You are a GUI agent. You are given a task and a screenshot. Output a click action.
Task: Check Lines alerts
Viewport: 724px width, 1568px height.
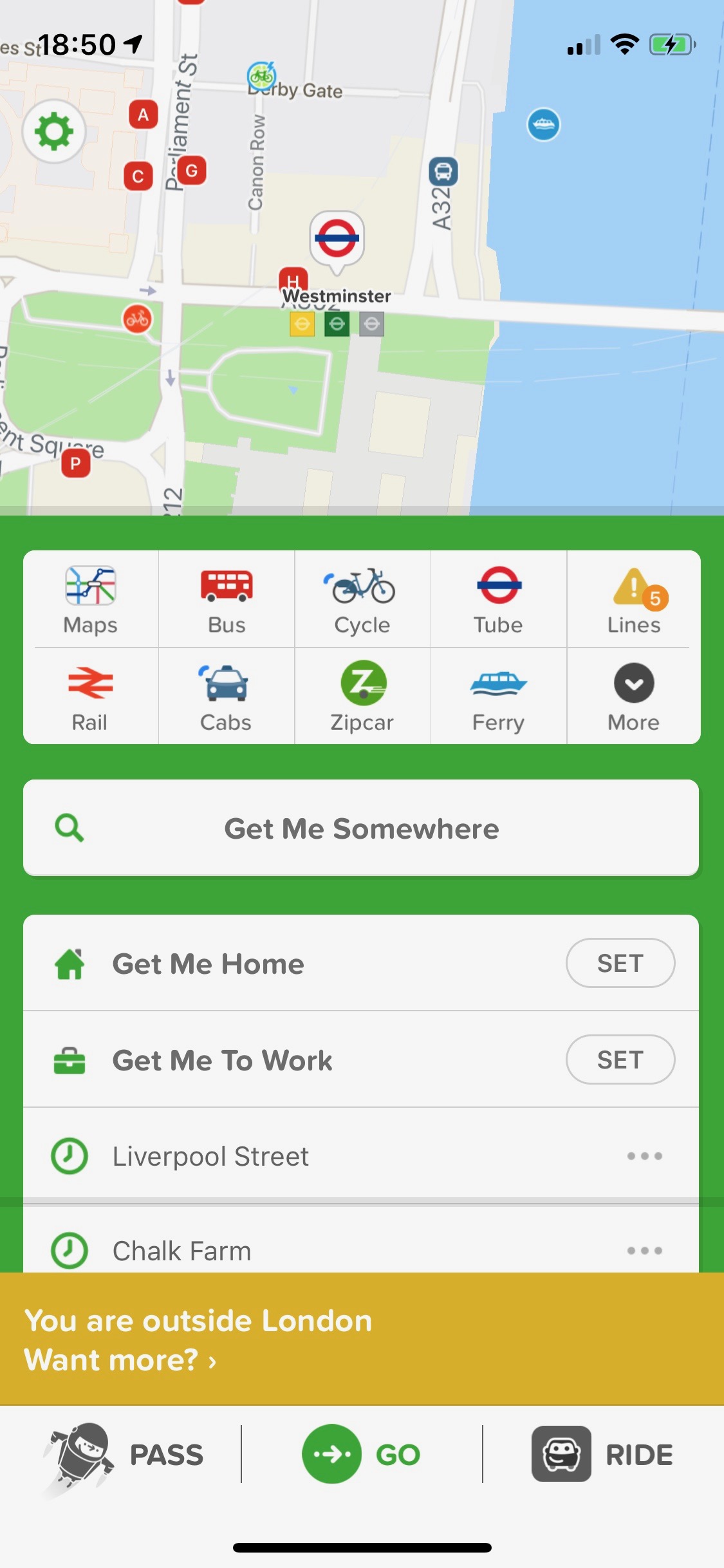(x=634, y=599)
